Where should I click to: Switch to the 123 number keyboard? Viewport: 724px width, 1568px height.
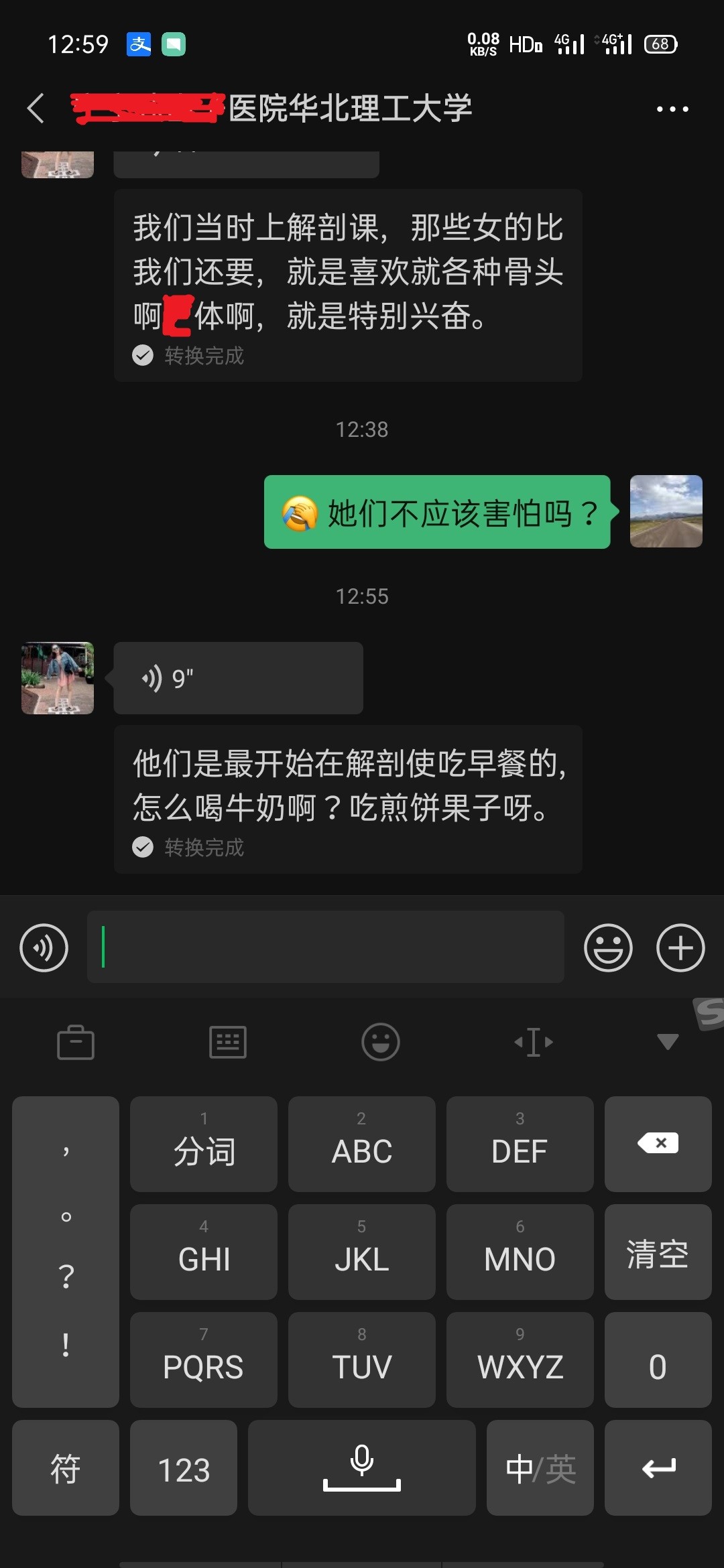[184, 1467]
